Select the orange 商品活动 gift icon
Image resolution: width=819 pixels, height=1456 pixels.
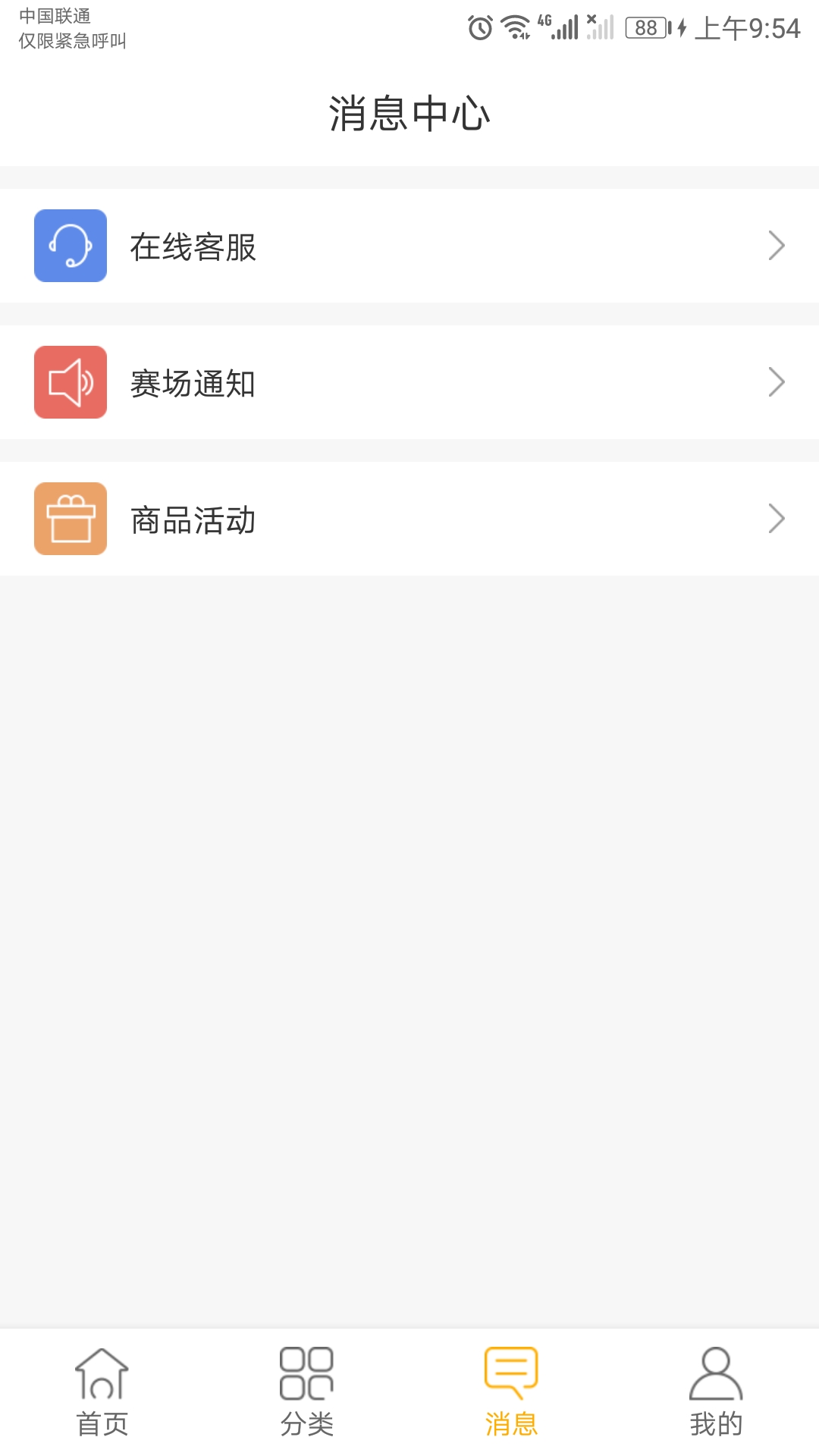coord(71,519)
